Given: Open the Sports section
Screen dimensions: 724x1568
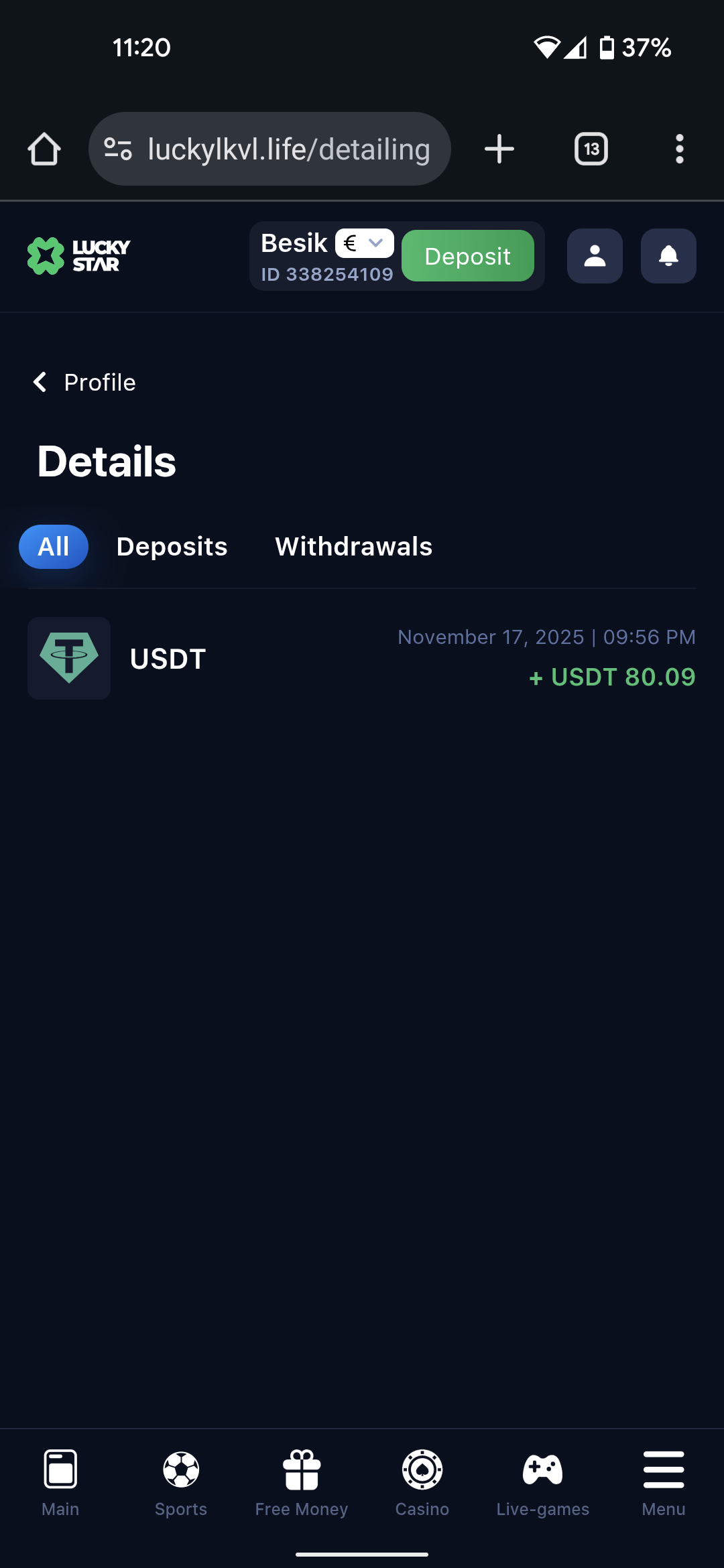Looking at the screenshot, I should pyautogui.click(x=181, y=1482).
